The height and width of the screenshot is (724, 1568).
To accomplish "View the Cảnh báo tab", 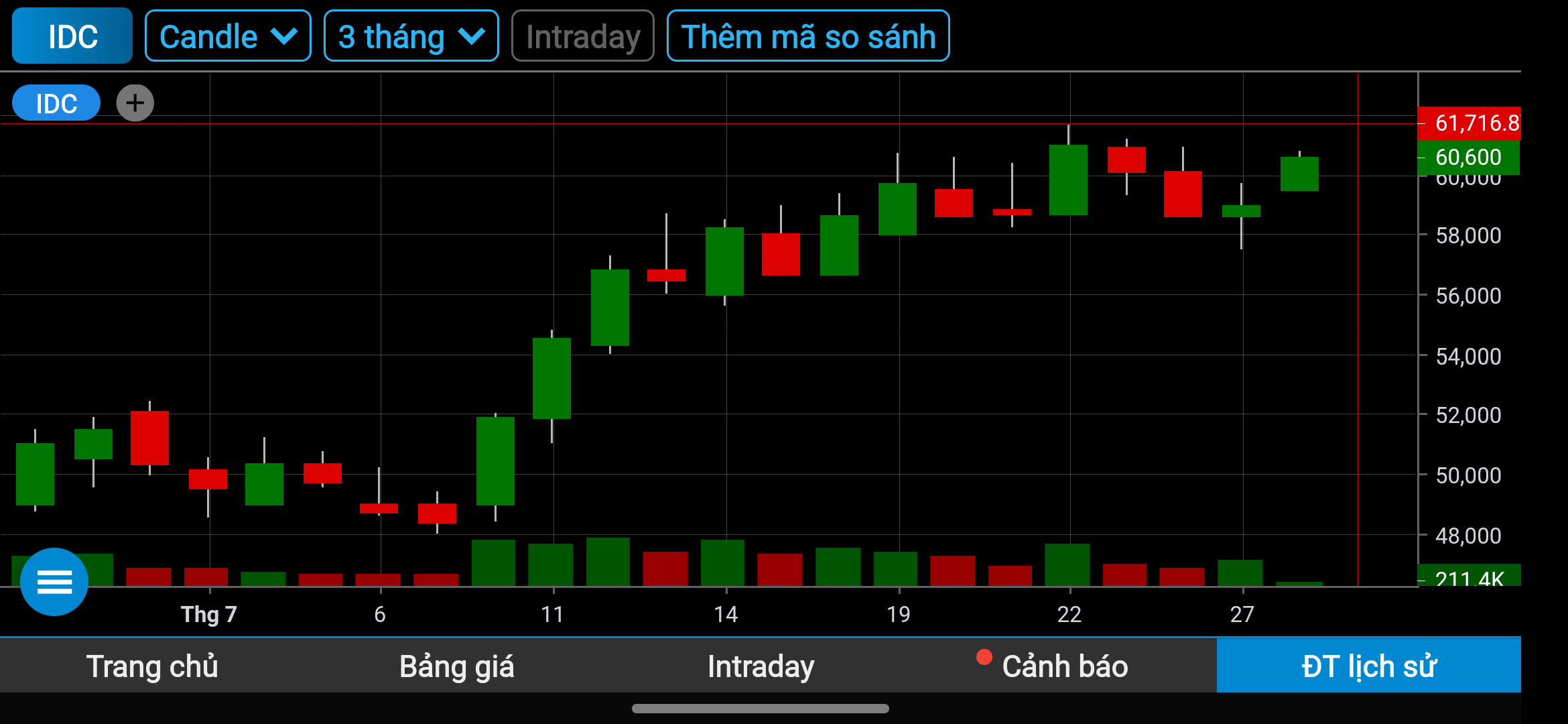I will (1064, 666).
